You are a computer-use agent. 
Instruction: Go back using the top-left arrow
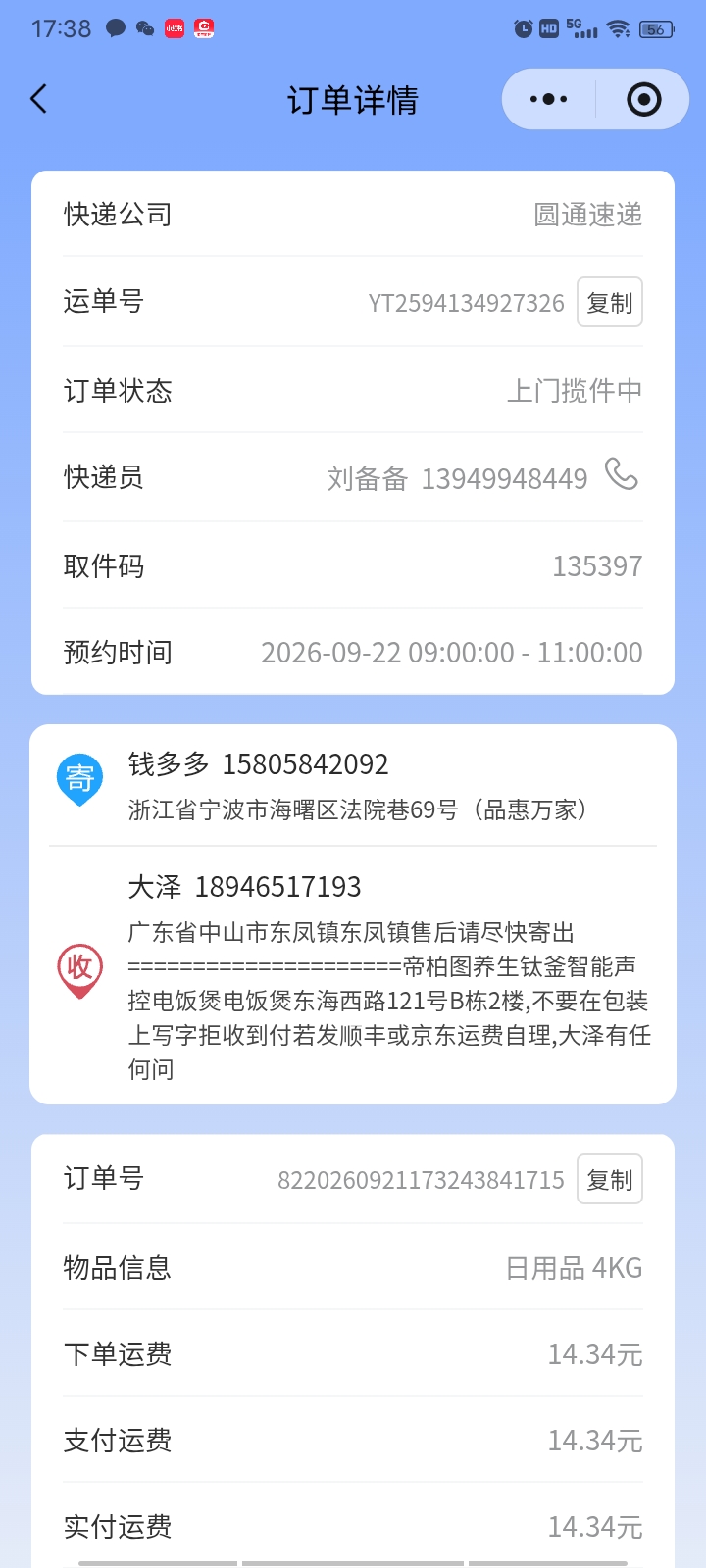point(39,99)
